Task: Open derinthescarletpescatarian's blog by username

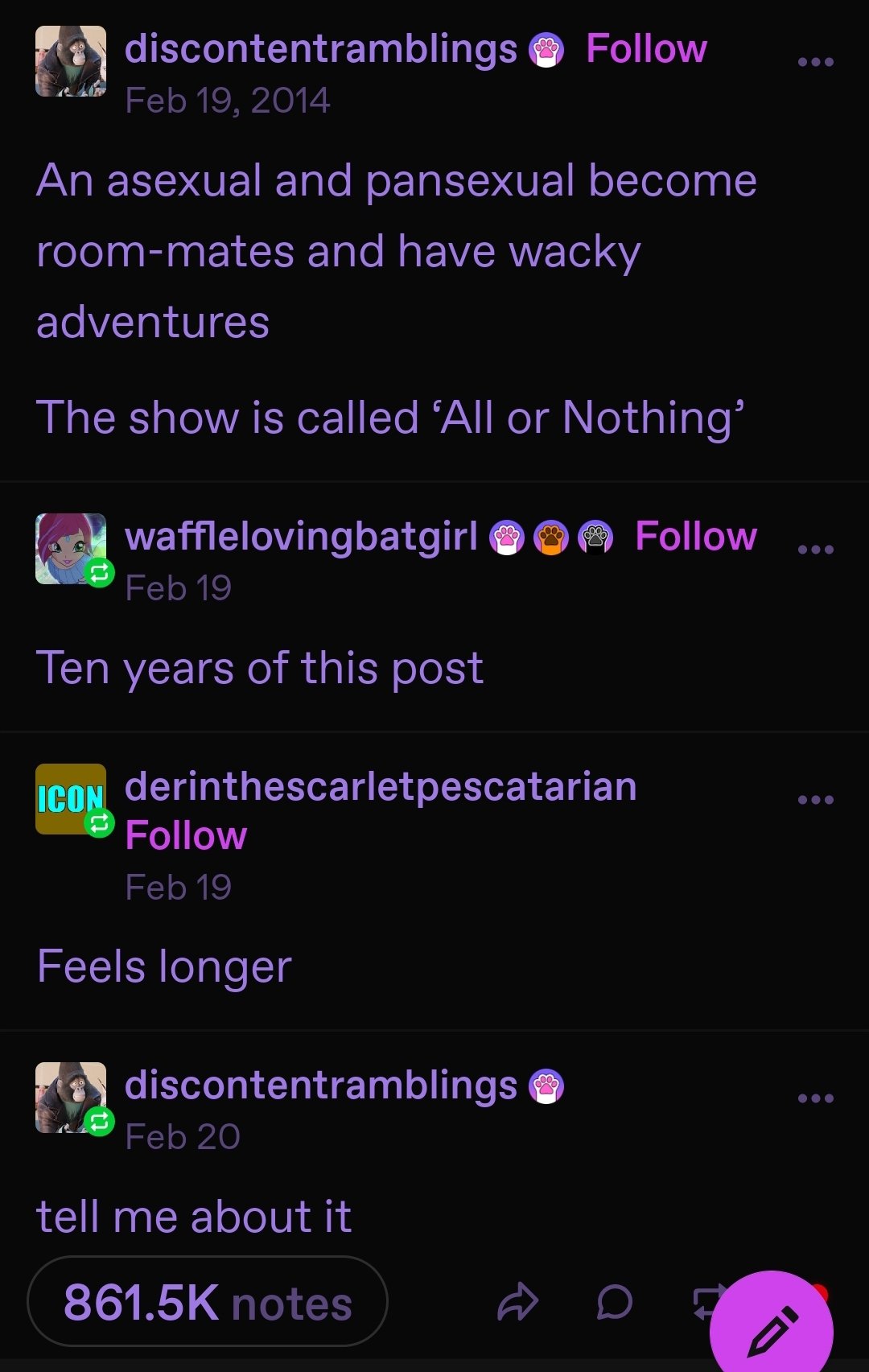Action: click(381, 786)
